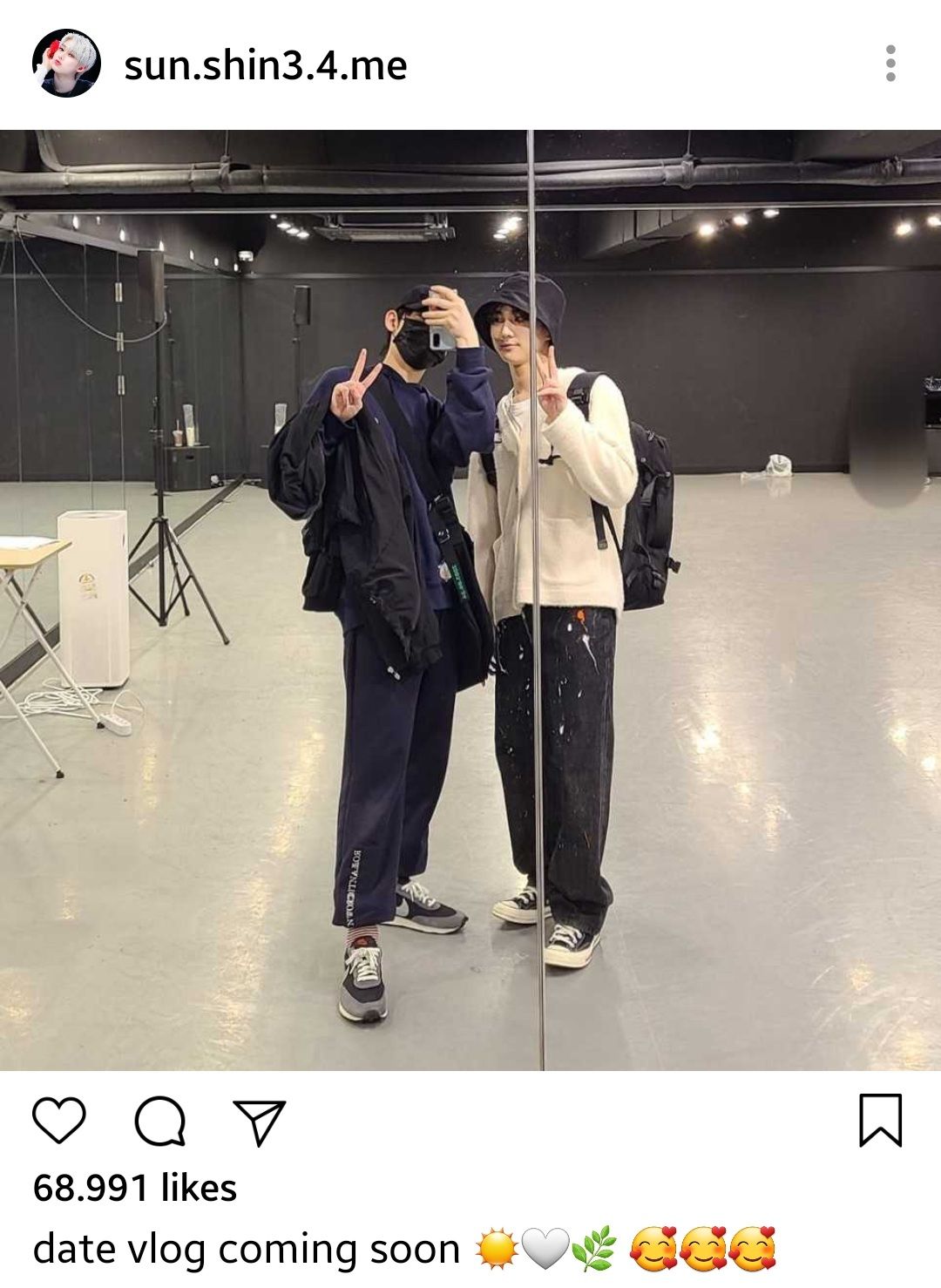Open sun.shin3.4.me profile picture
941x1288 pixels.
[x=66, y=64]
